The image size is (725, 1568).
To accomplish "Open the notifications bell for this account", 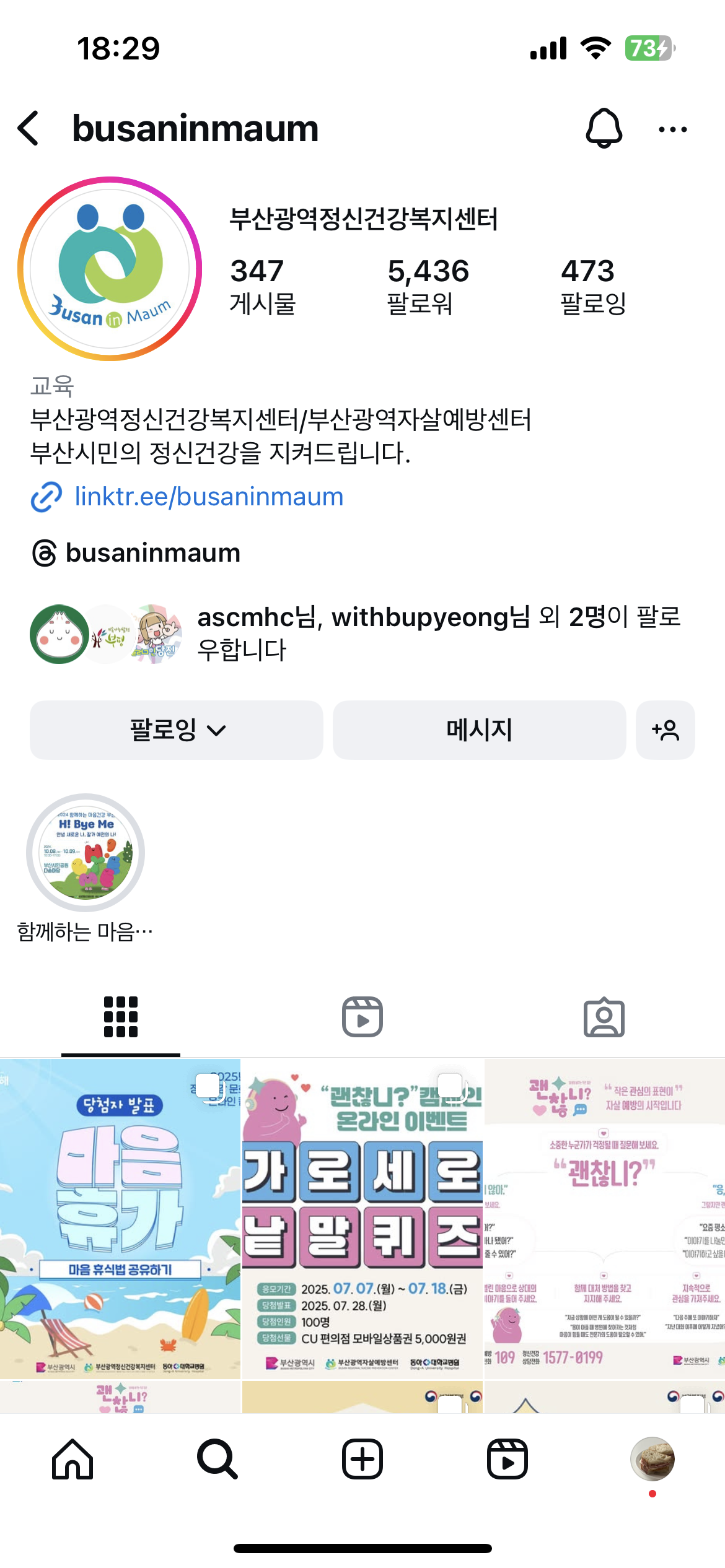I will tap(604, 128).
